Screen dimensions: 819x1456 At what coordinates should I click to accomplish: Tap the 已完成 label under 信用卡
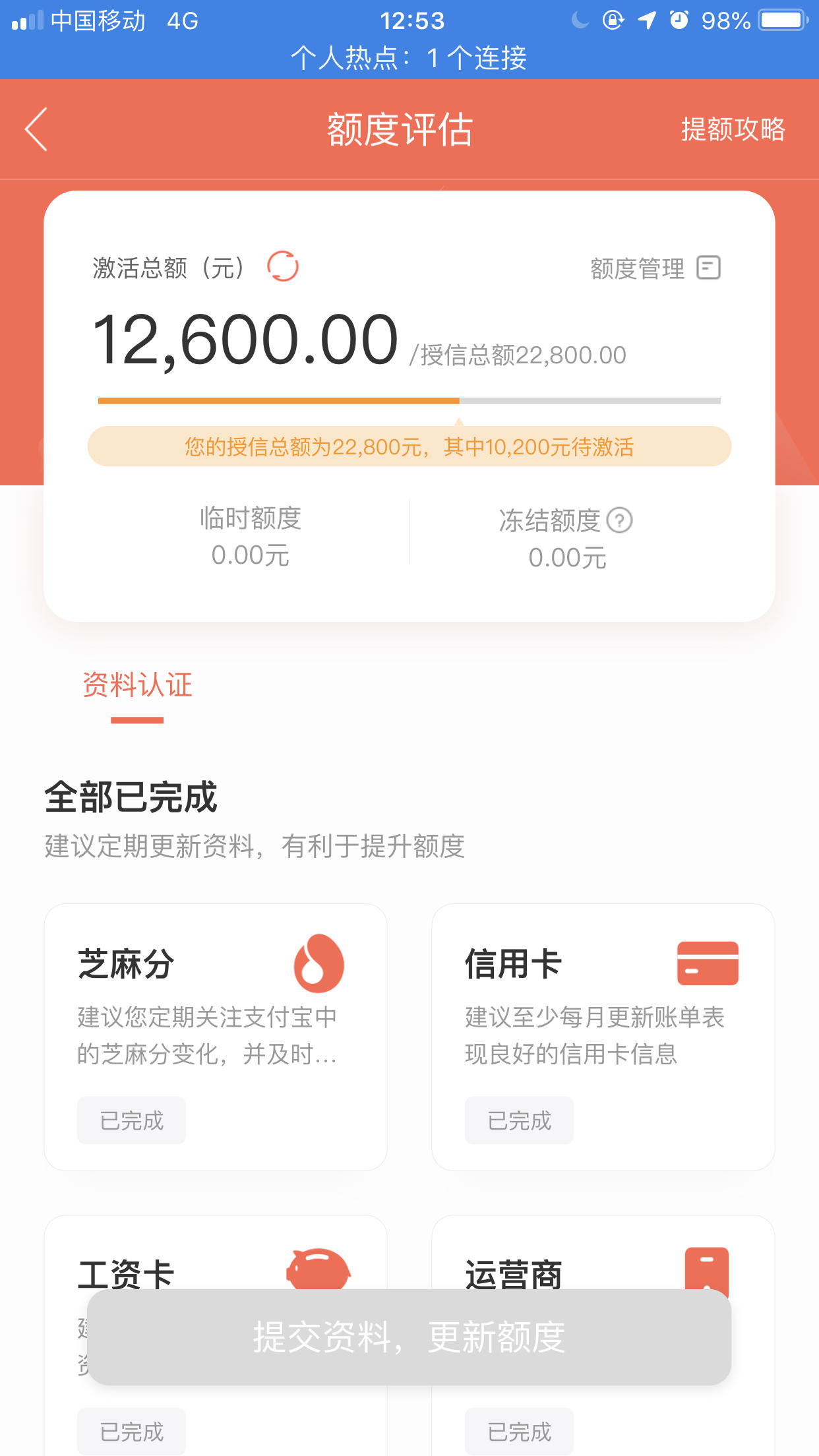518,1120
